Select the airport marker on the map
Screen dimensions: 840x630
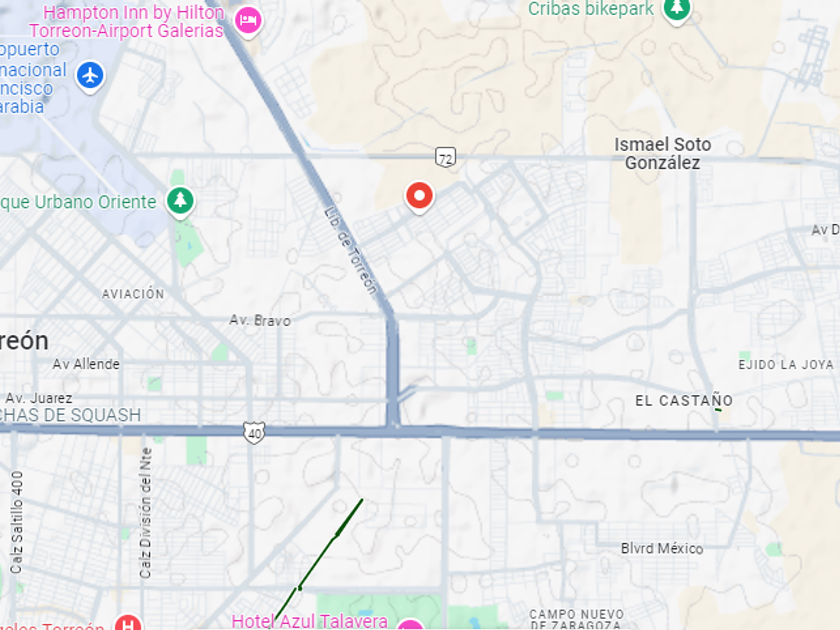(91, 74)
